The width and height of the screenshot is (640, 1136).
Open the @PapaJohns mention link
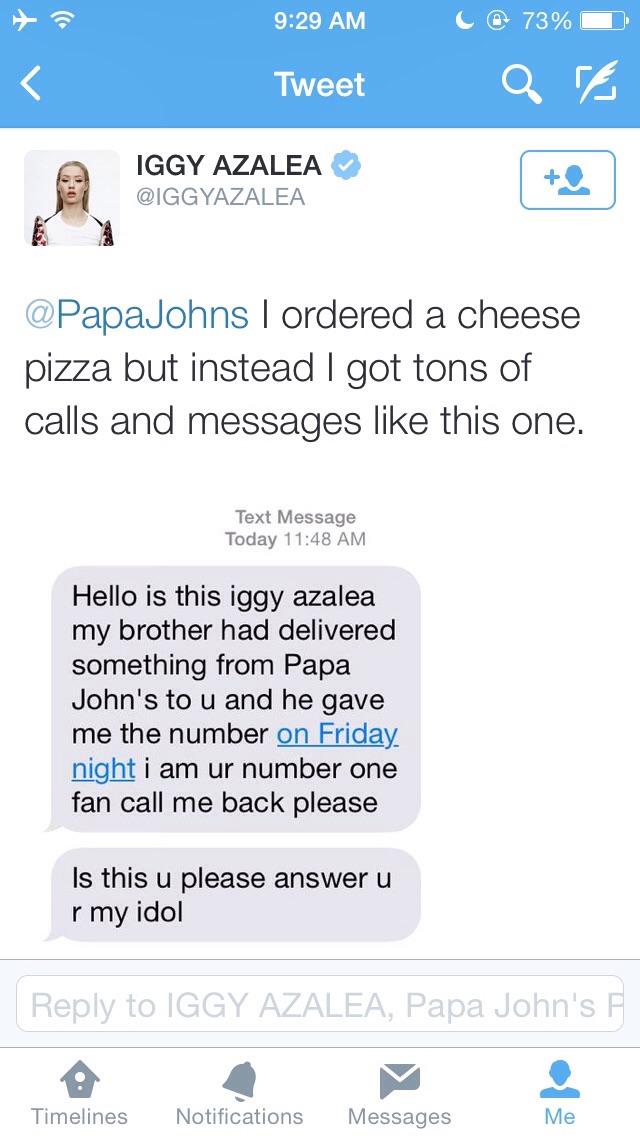136,315
